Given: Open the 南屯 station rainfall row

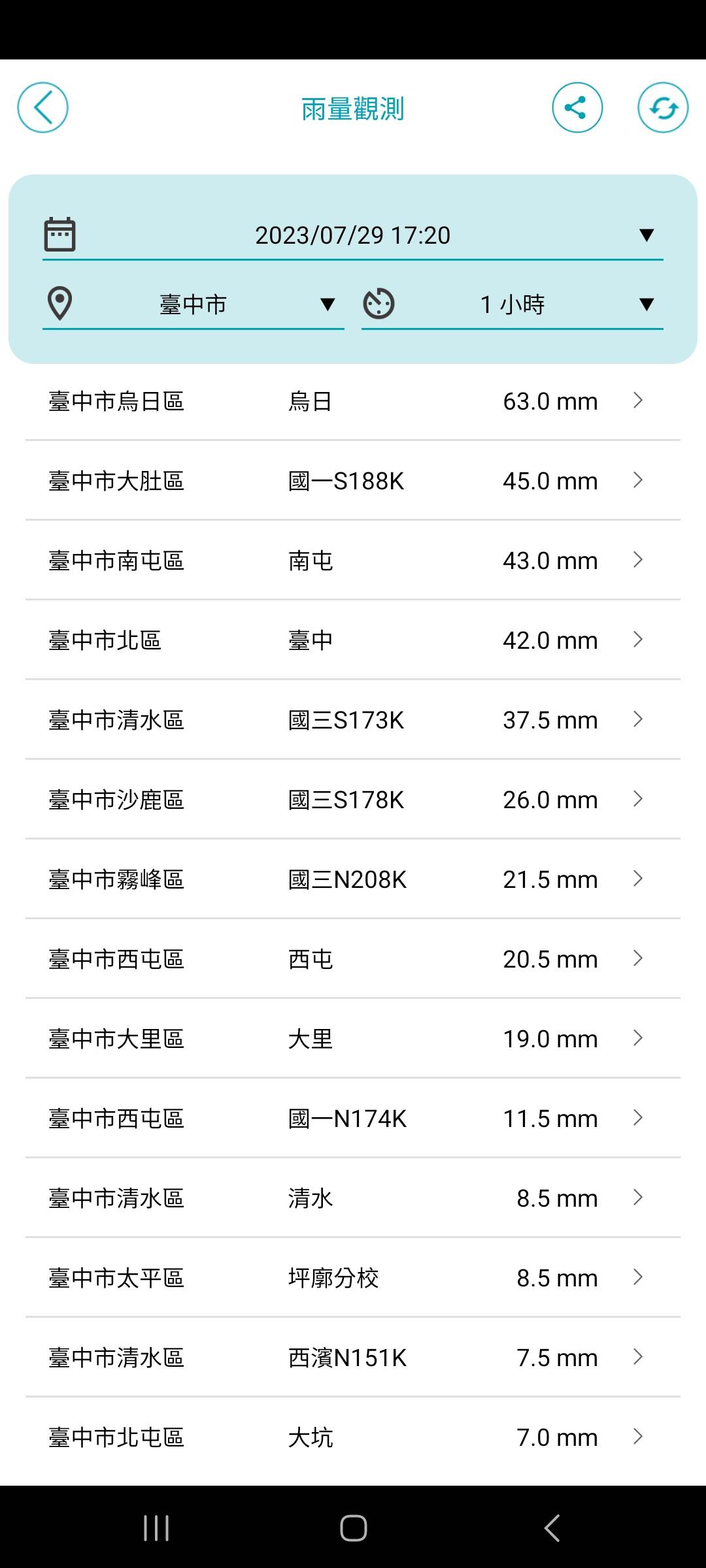Looking at the screenshot, I should [353, 561].
